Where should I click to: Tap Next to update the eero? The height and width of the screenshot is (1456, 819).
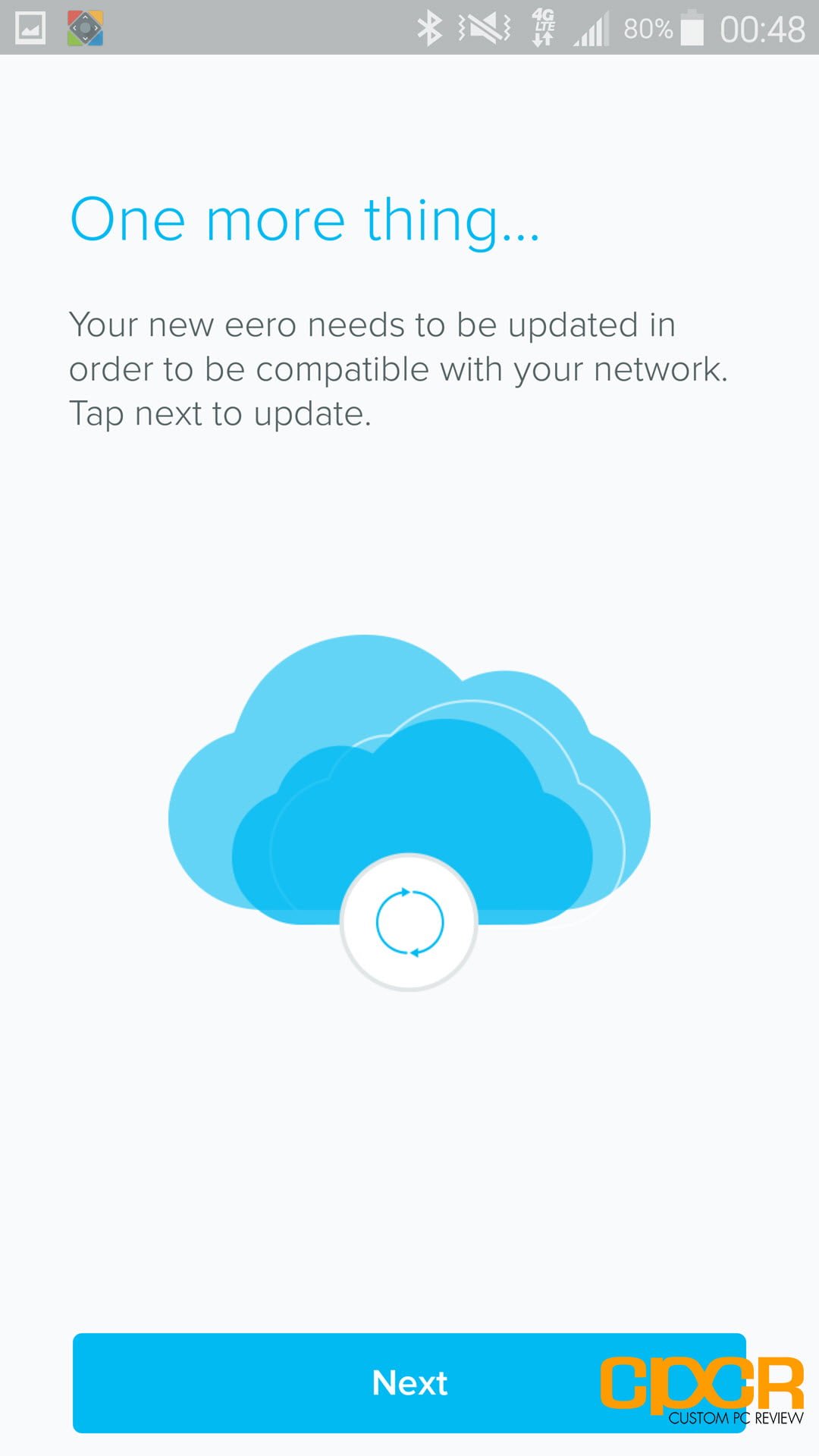409,1382
